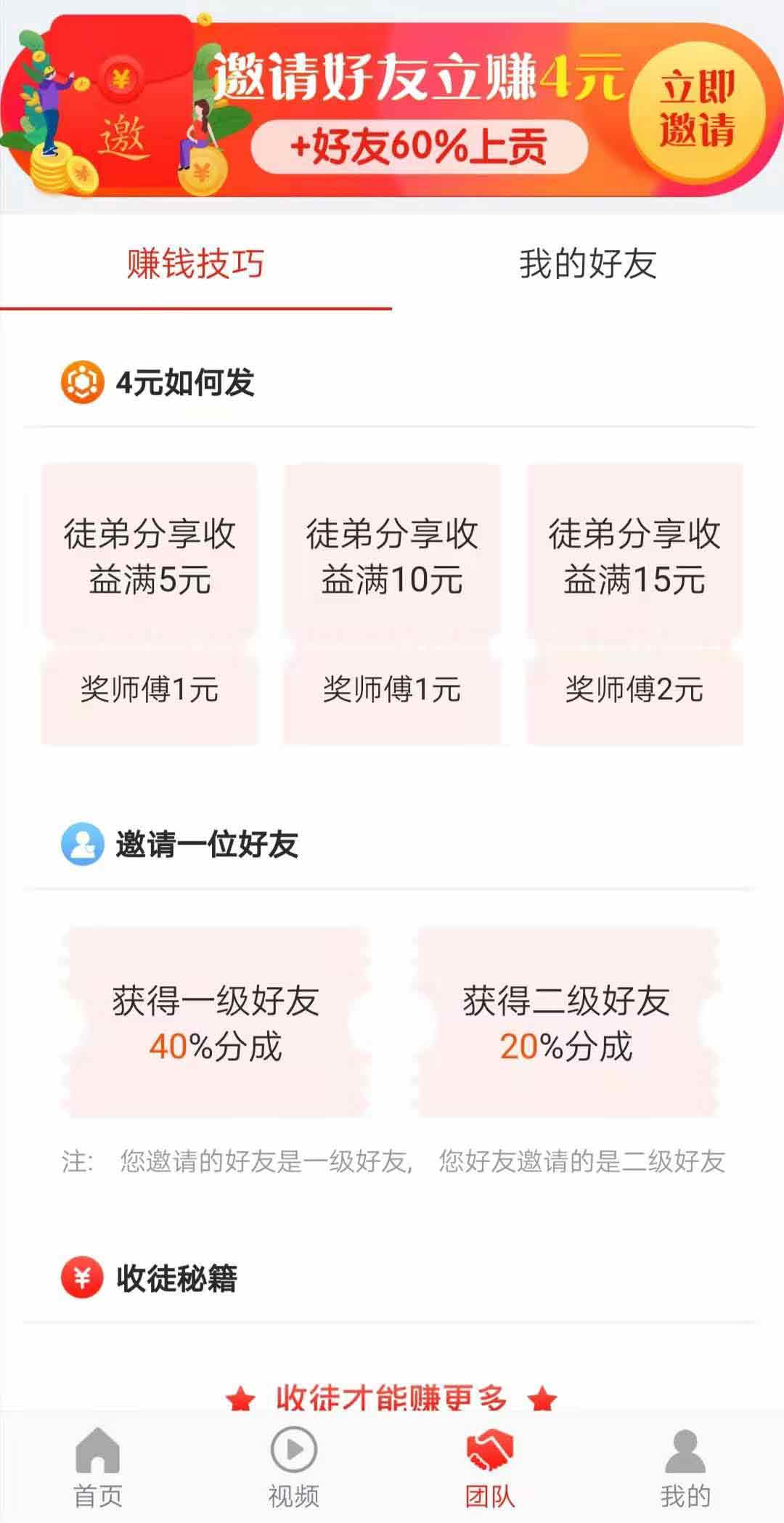Switch to the 我的好友 tab
Image resolution: width=784 pixels, height=1523 pixels.
click(x=587, y=264)
